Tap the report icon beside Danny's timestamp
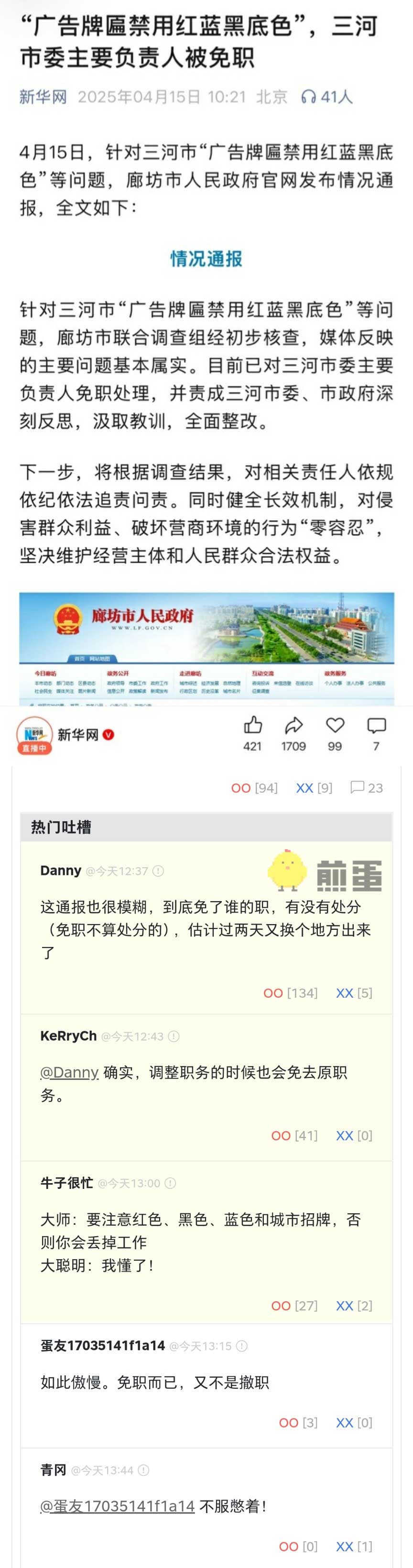Image resolution: width=413 pixels, height=1568 pixels. 158,871
